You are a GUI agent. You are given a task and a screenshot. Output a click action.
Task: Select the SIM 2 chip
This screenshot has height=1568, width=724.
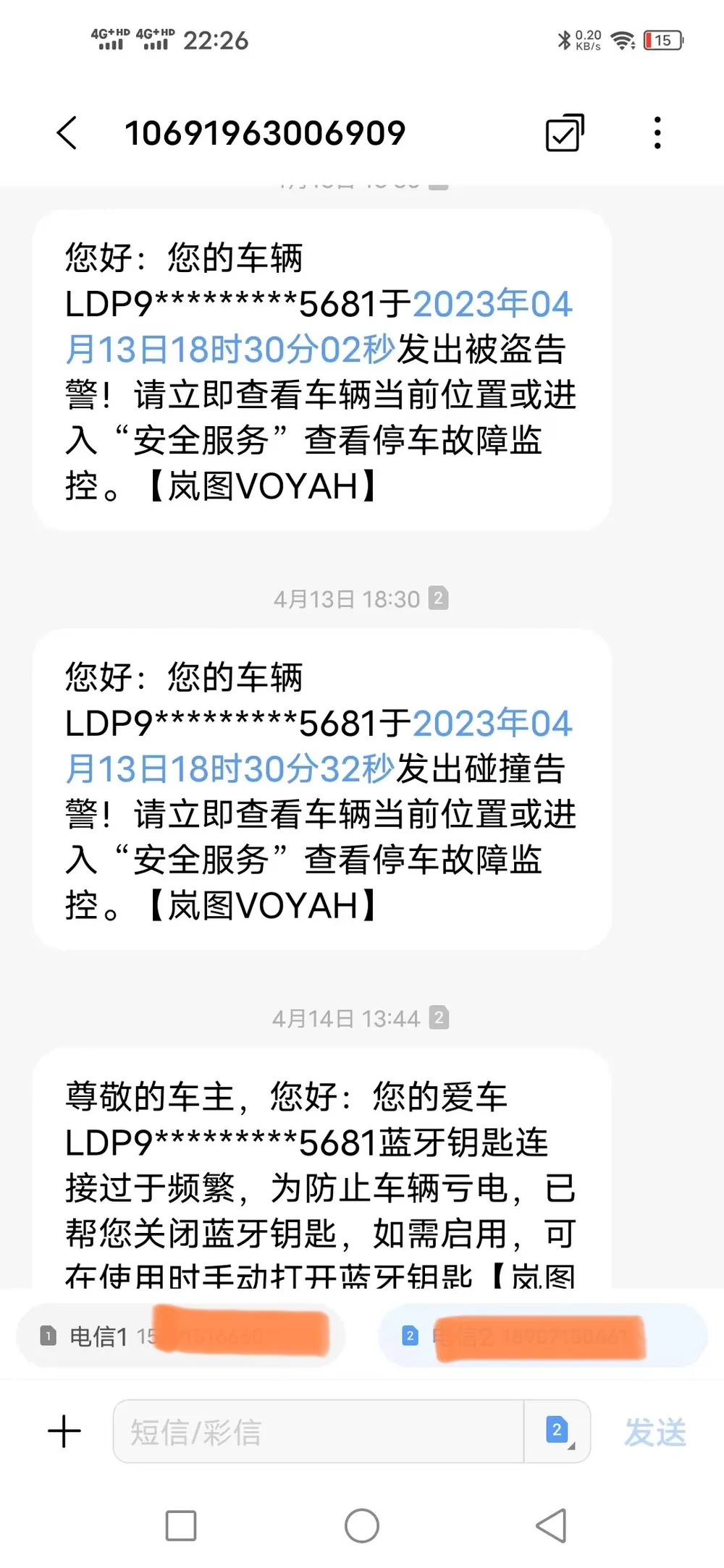(542, 1336)
